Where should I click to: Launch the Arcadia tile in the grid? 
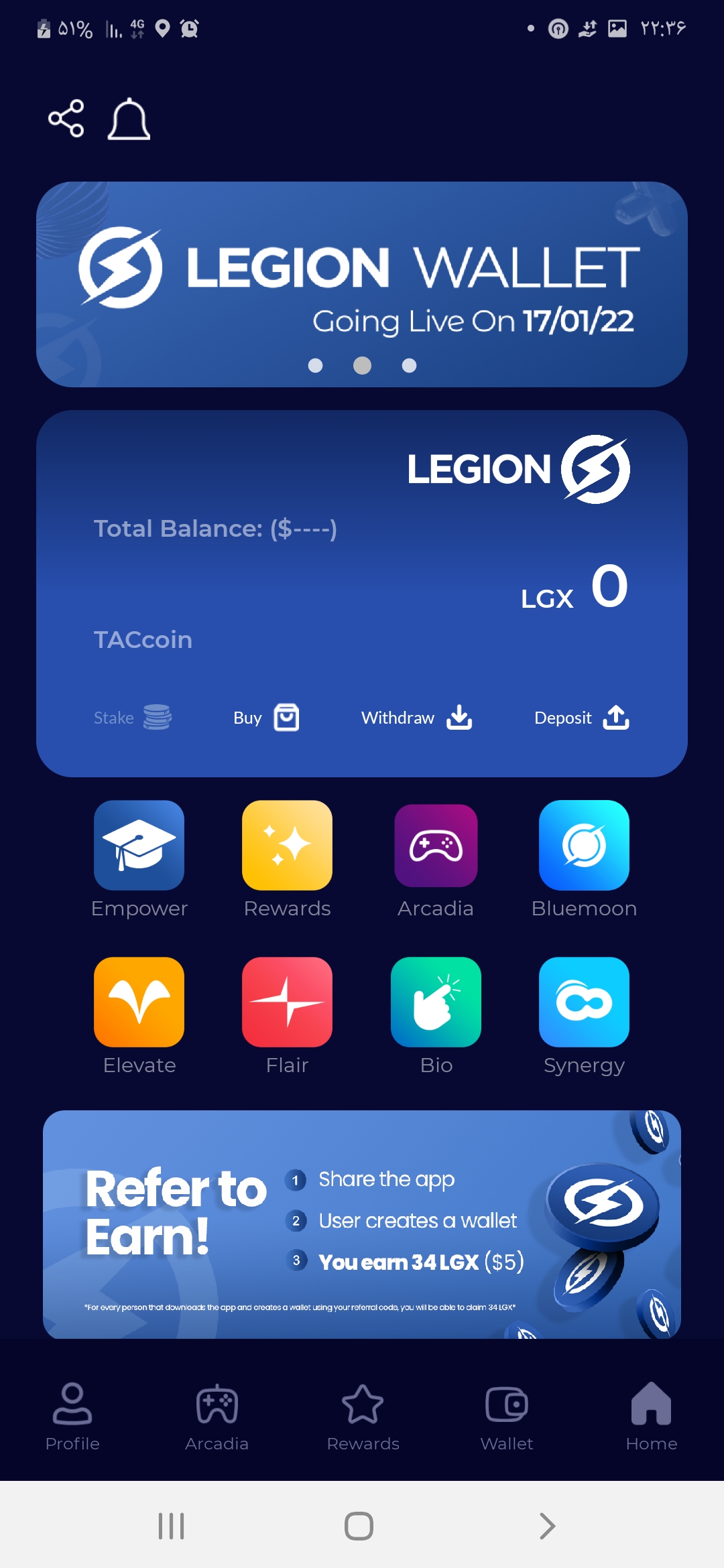coord(436,846)
